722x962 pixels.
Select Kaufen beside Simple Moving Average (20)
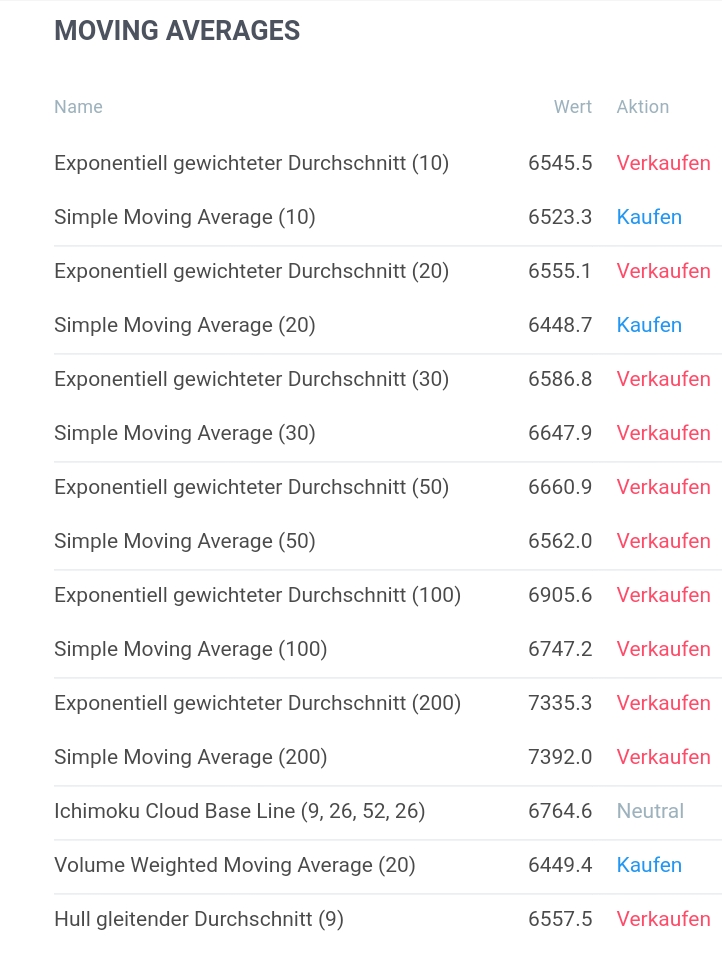[649, 325]
